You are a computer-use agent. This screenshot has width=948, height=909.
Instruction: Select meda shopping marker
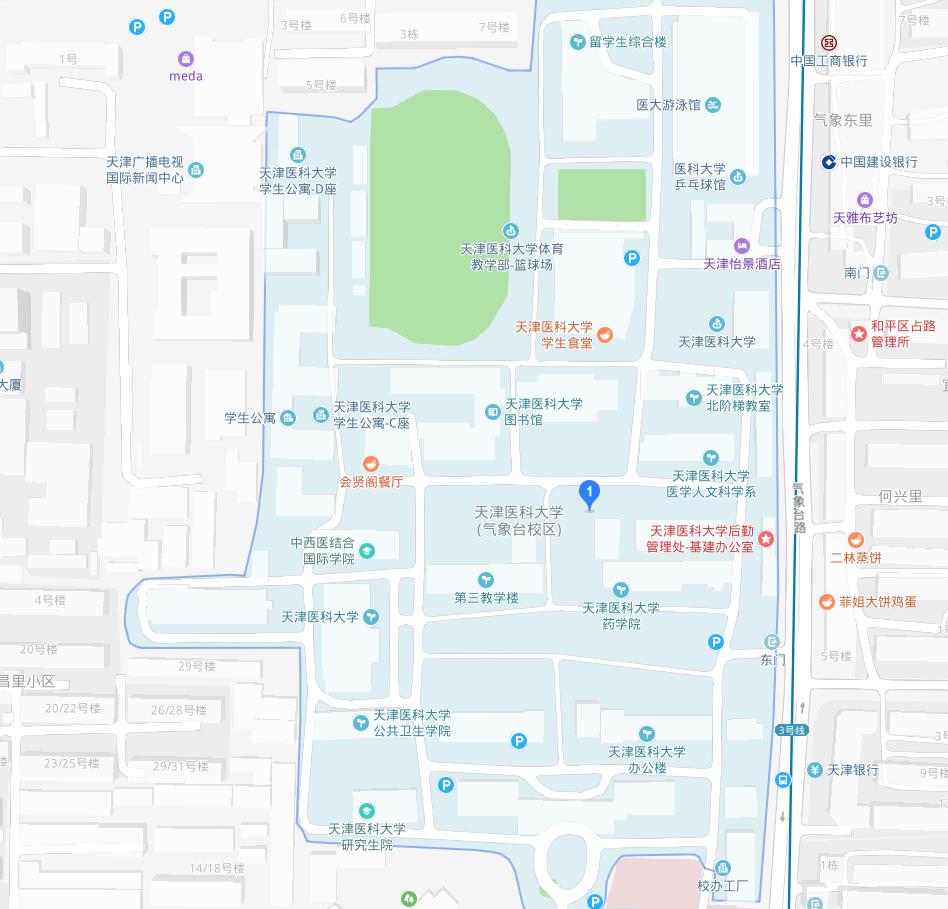click(x=185, y=58)
